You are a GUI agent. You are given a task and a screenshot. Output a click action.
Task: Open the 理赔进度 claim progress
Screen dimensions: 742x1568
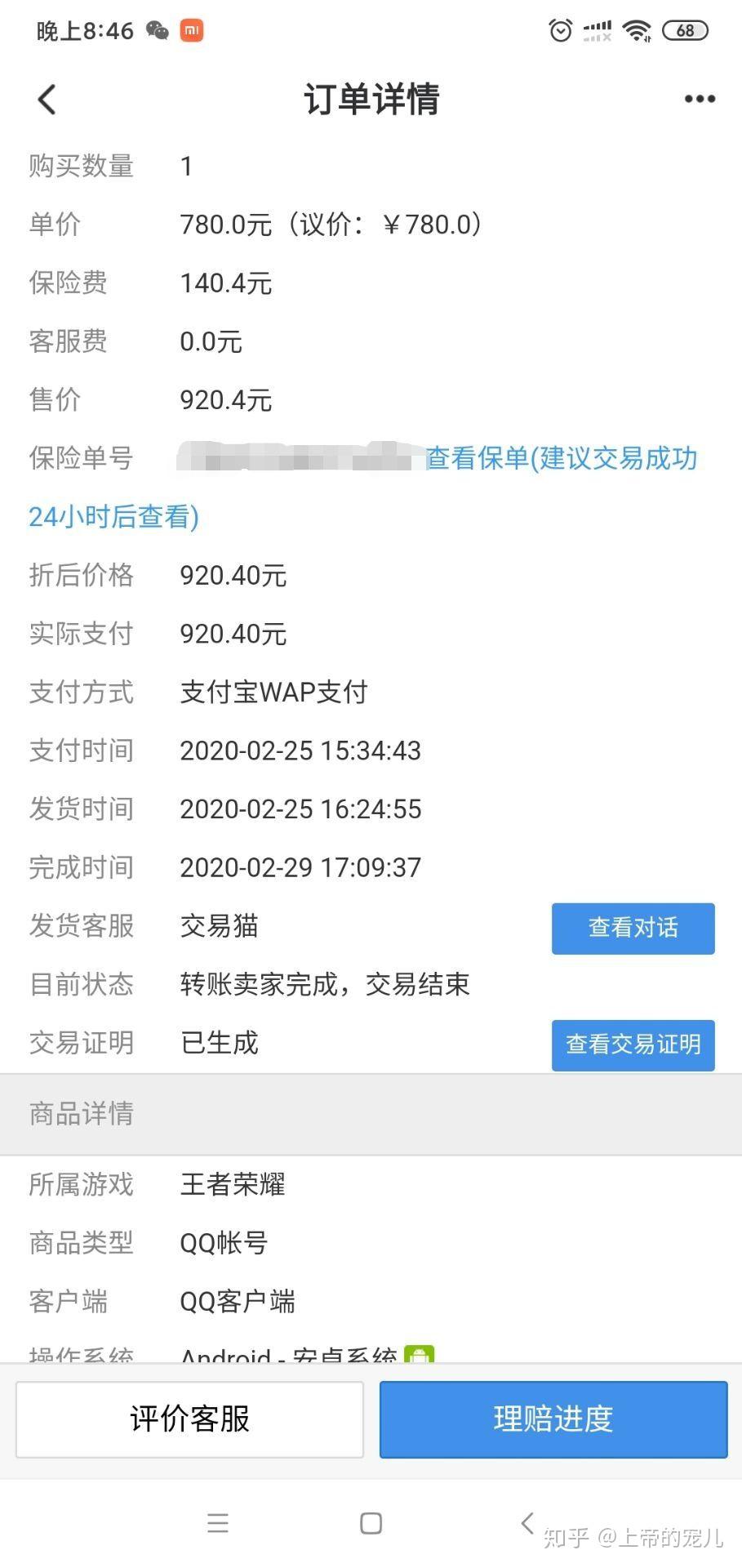(x=553, y=1419)
